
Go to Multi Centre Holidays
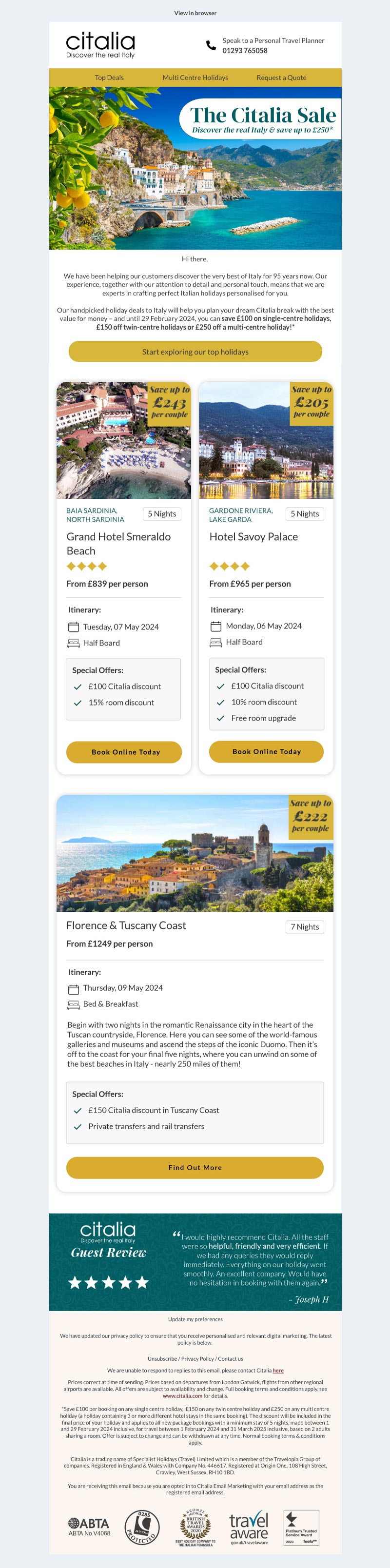195,78
